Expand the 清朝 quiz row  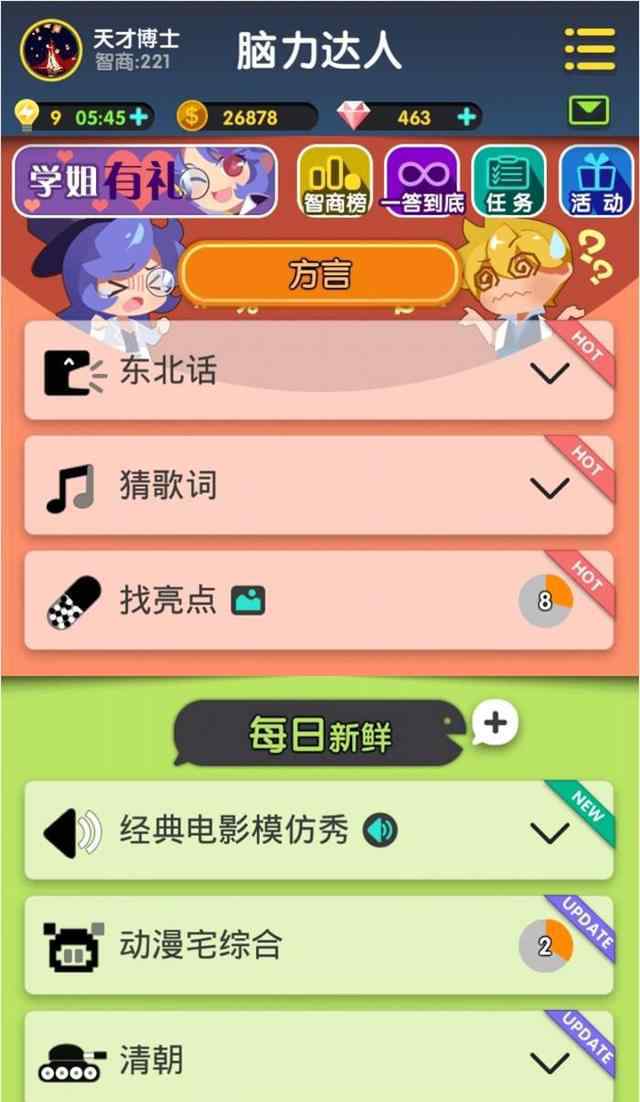pos(319,1057)
